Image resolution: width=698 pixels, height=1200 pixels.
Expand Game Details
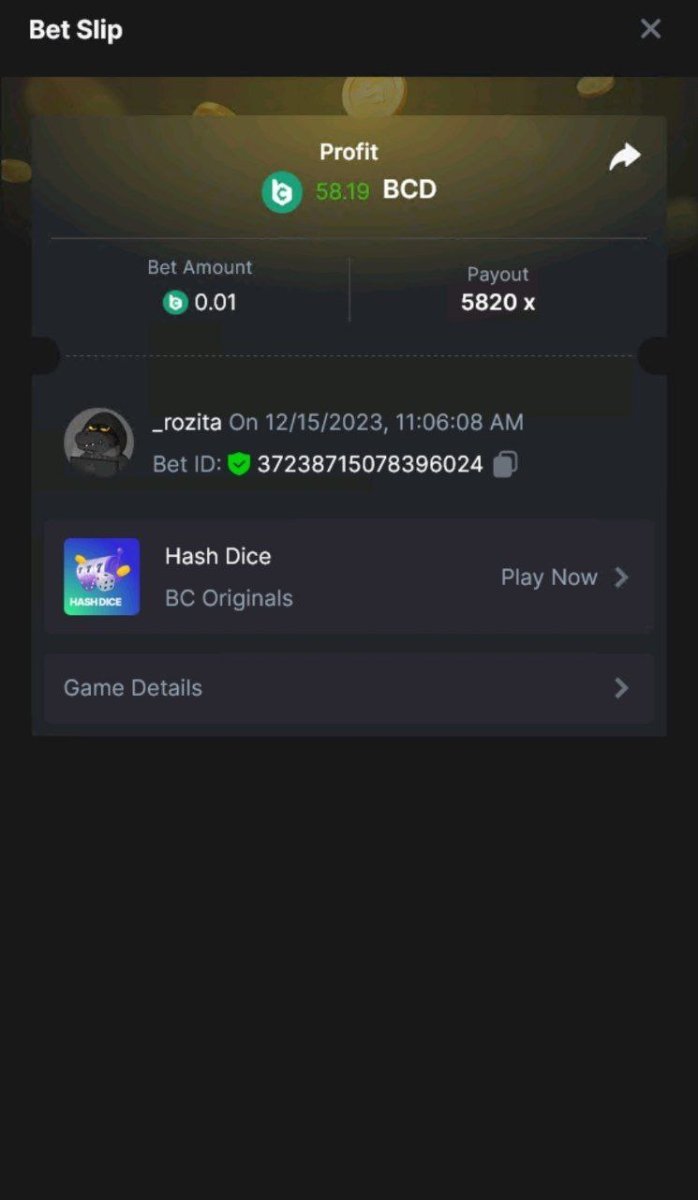(x=348, y=688)
